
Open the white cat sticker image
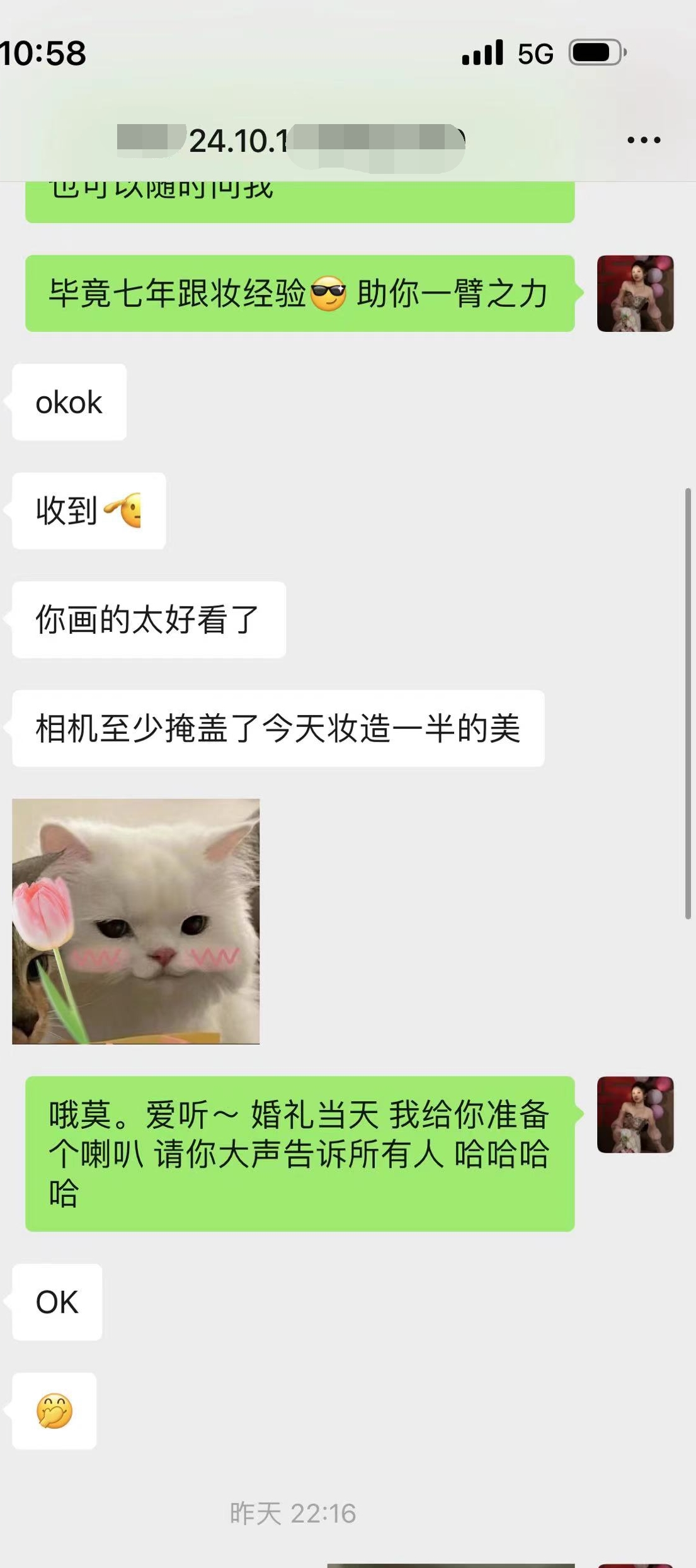tap(136, 921)
